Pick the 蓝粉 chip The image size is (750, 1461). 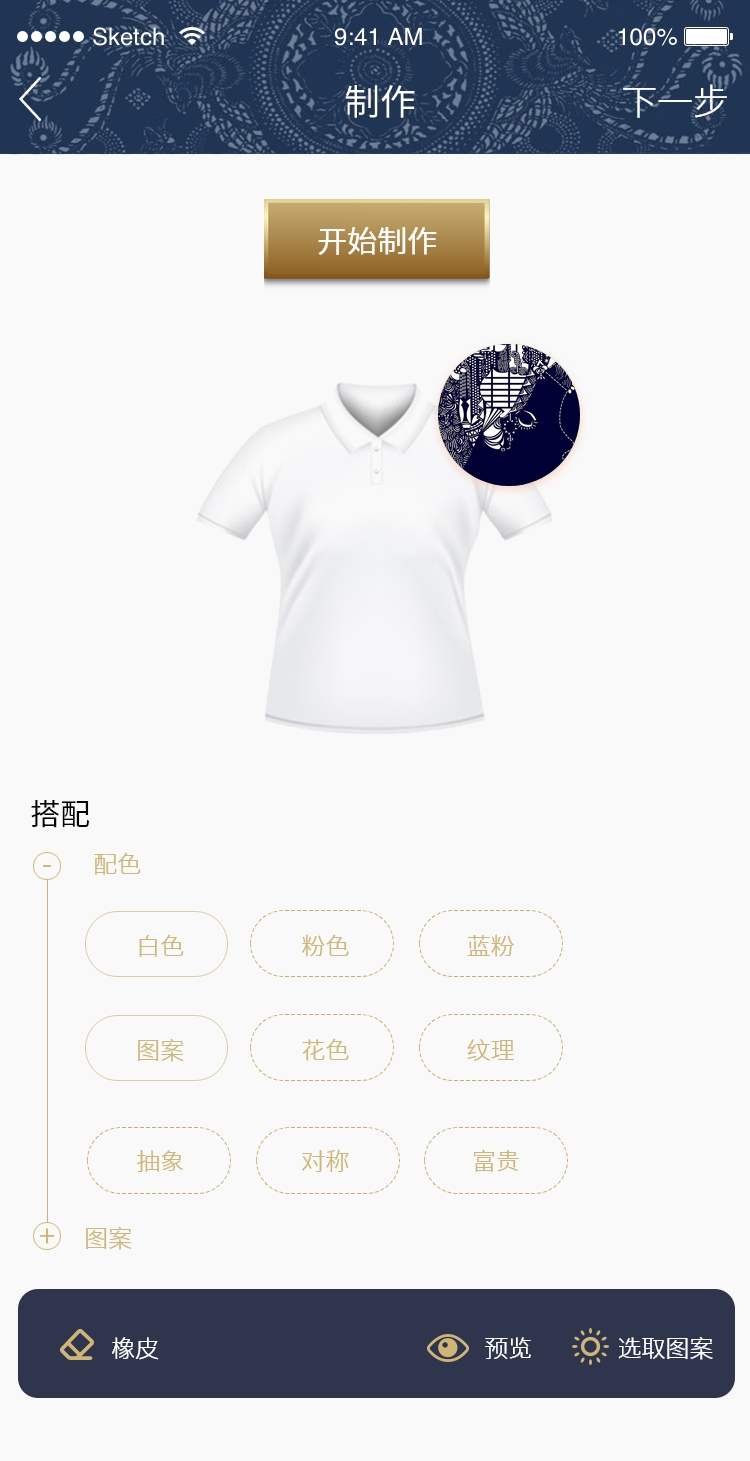coord(491,944)
